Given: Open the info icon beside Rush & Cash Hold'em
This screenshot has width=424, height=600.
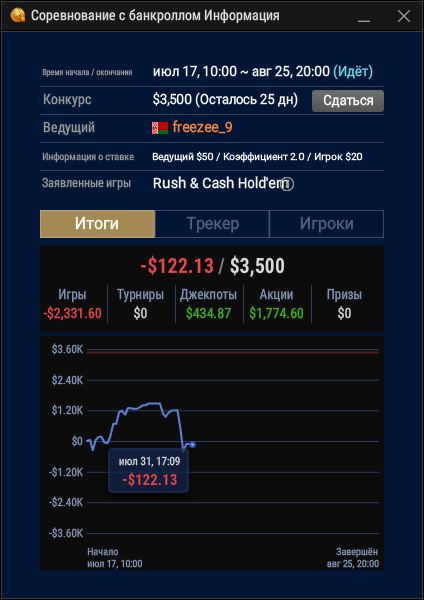Looking at the screenshot, I should click(287, 185).
